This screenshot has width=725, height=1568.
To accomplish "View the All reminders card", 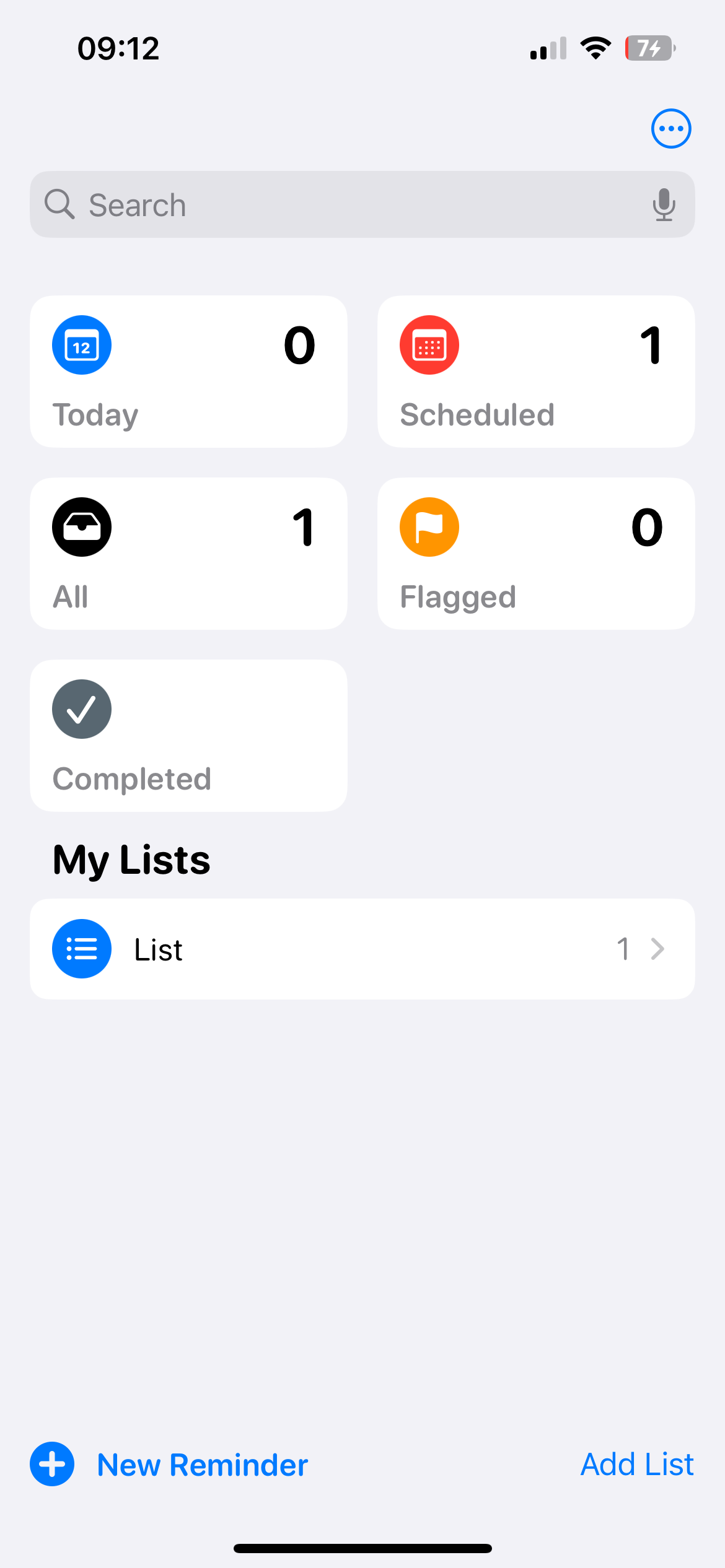I will (x=188, y=554).
